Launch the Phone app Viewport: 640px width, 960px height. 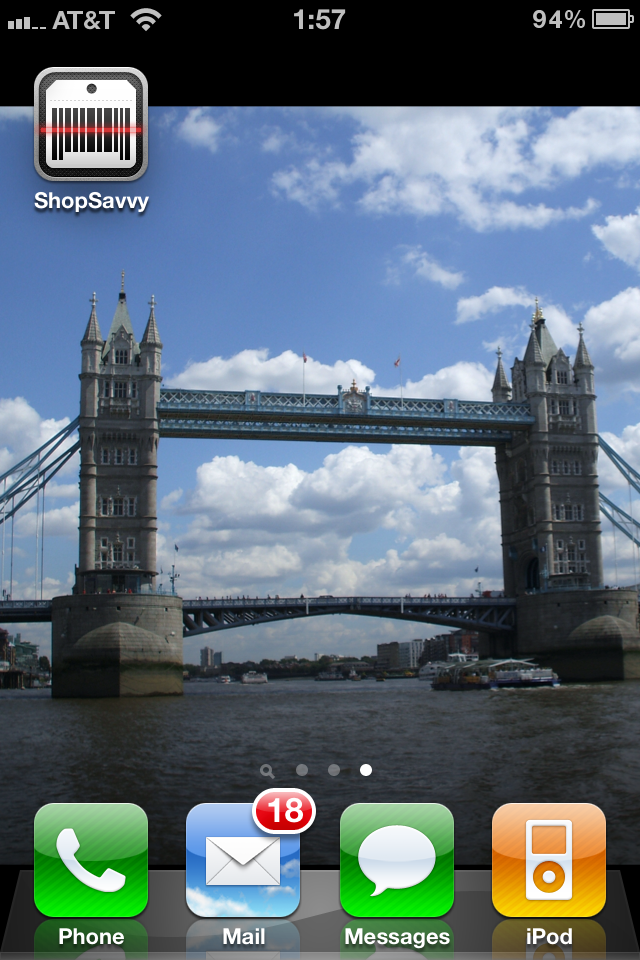(x=91, y=860)
